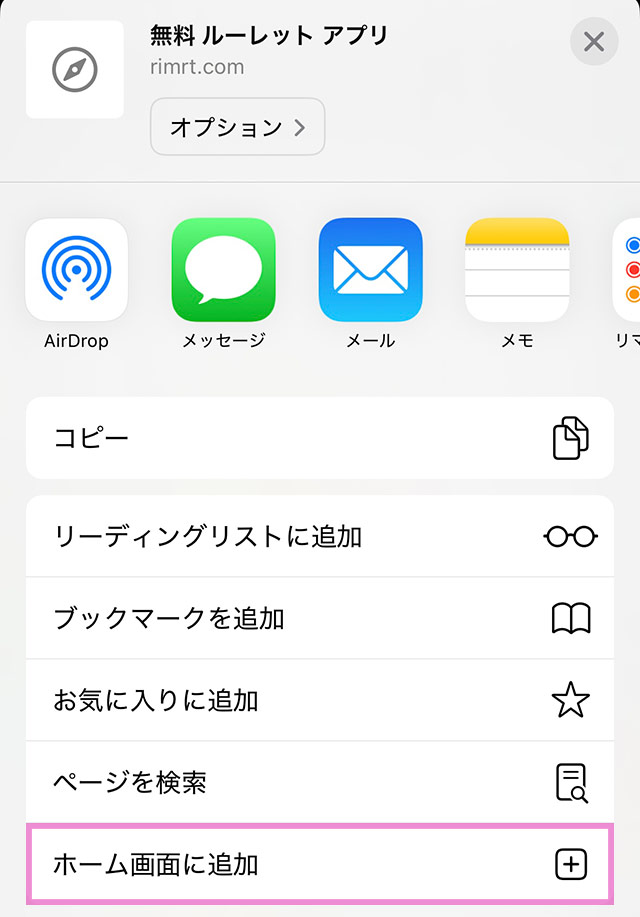
Task: Open the オプション share options
Action: click(238, 127)
